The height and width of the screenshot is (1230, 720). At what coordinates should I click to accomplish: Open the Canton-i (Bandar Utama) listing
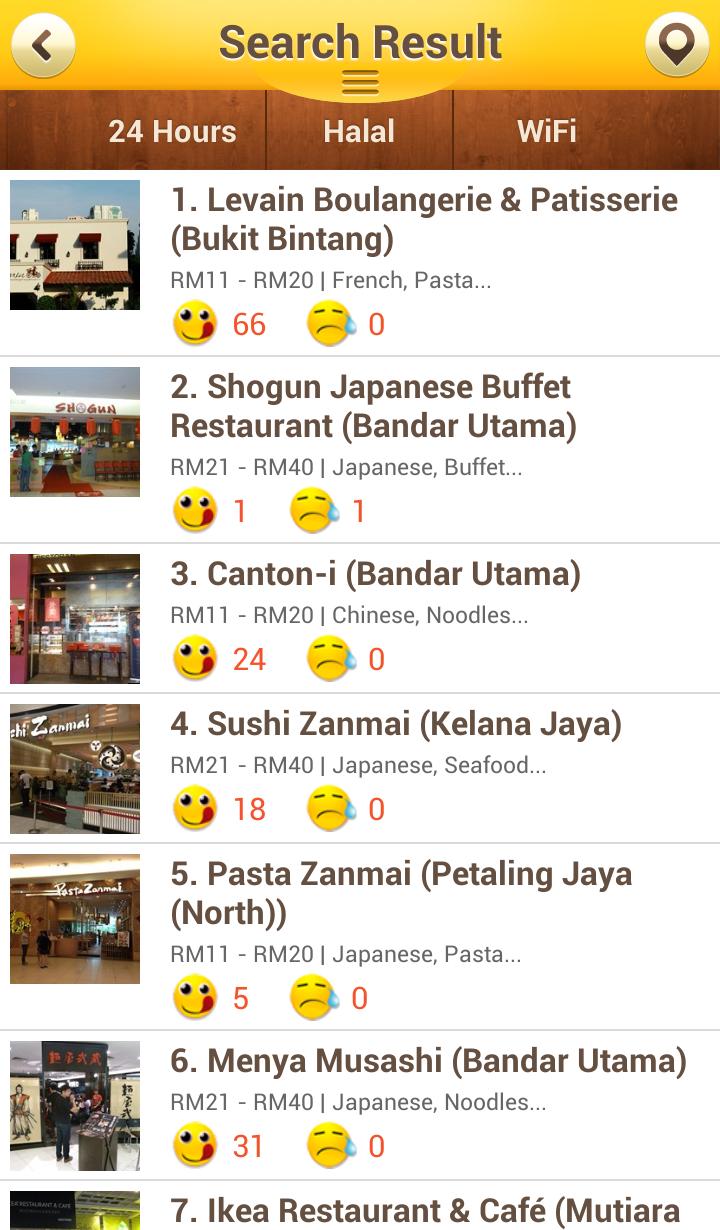point(375,574)
